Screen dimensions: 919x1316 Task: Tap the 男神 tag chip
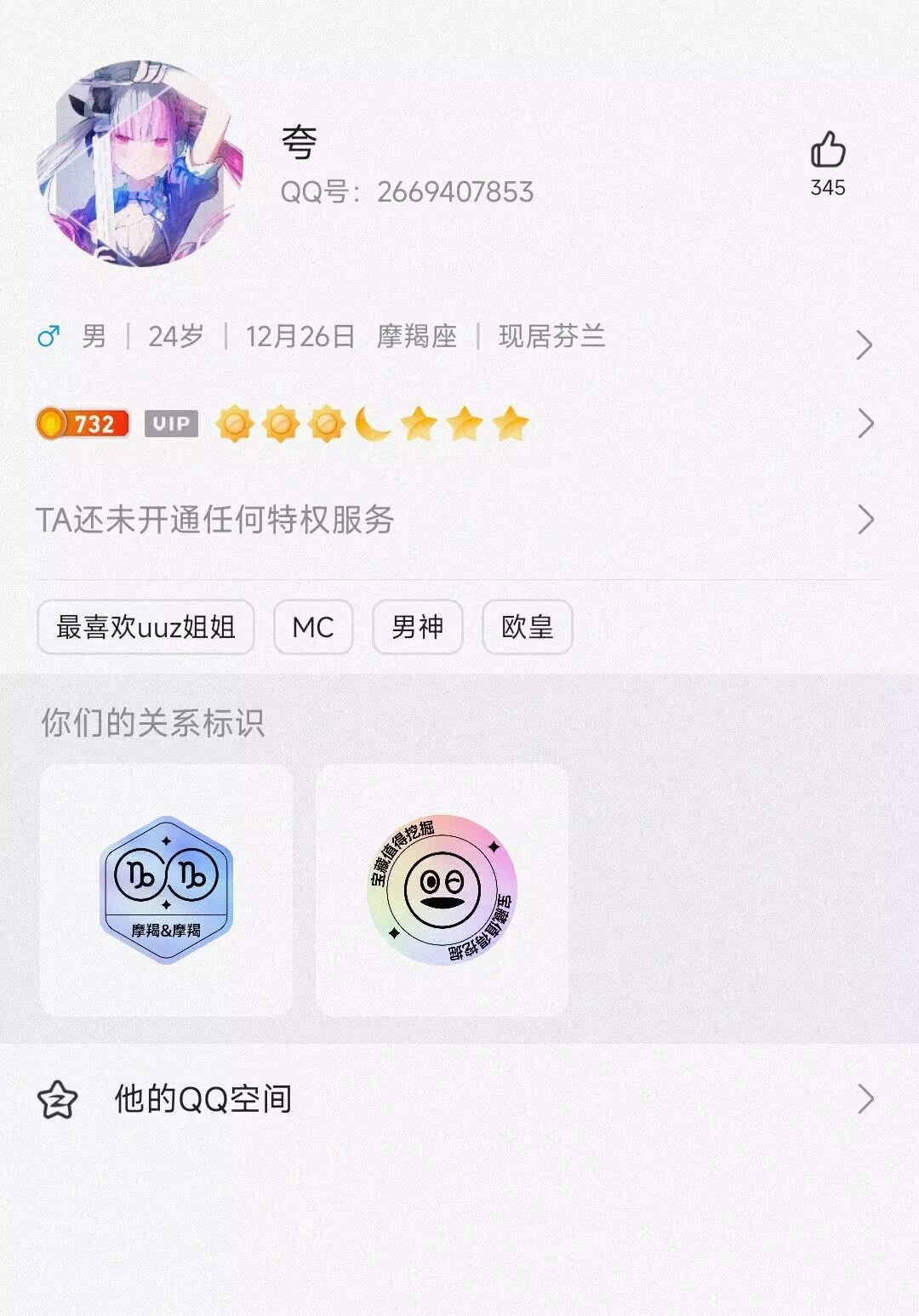tap(417, 628)
